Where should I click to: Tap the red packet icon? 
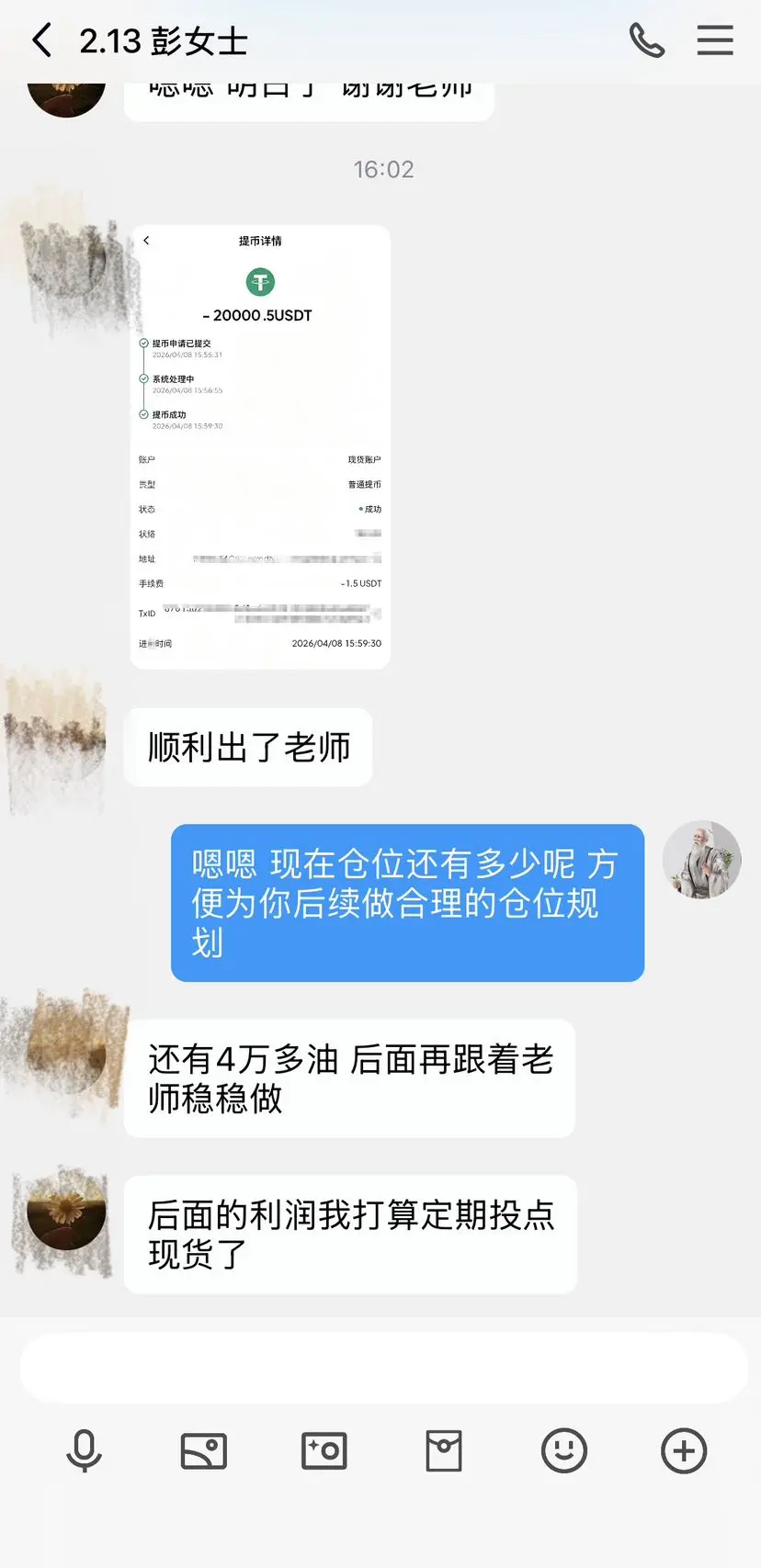point(444,1451)
